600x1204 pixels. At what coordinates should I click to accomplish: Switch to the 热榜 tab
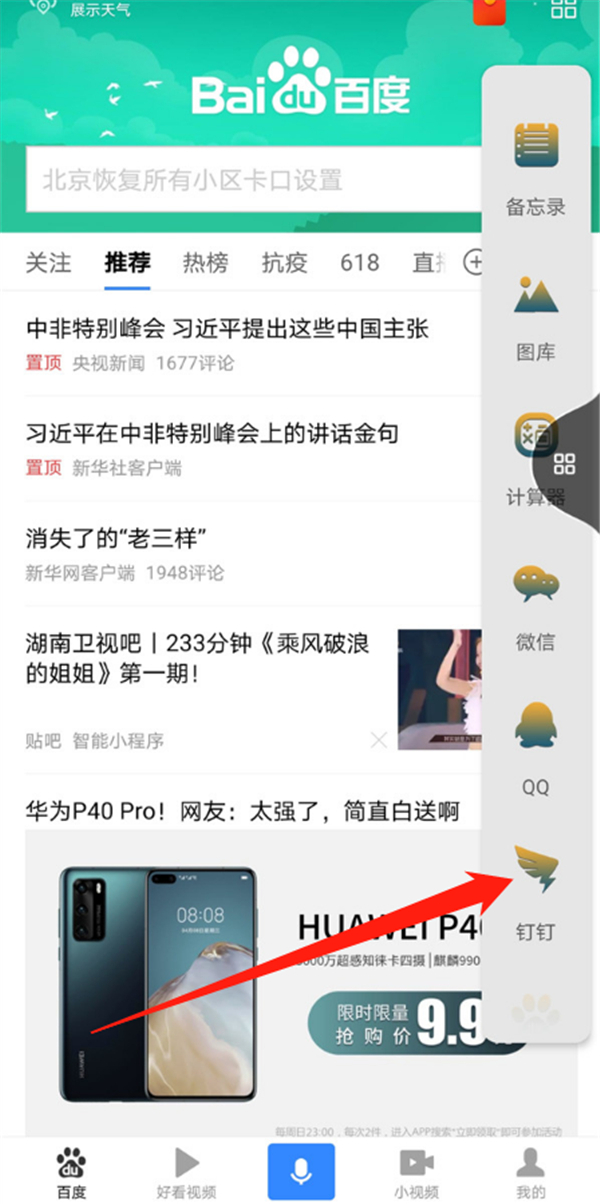pyautogui.click(x=205, y=263)
